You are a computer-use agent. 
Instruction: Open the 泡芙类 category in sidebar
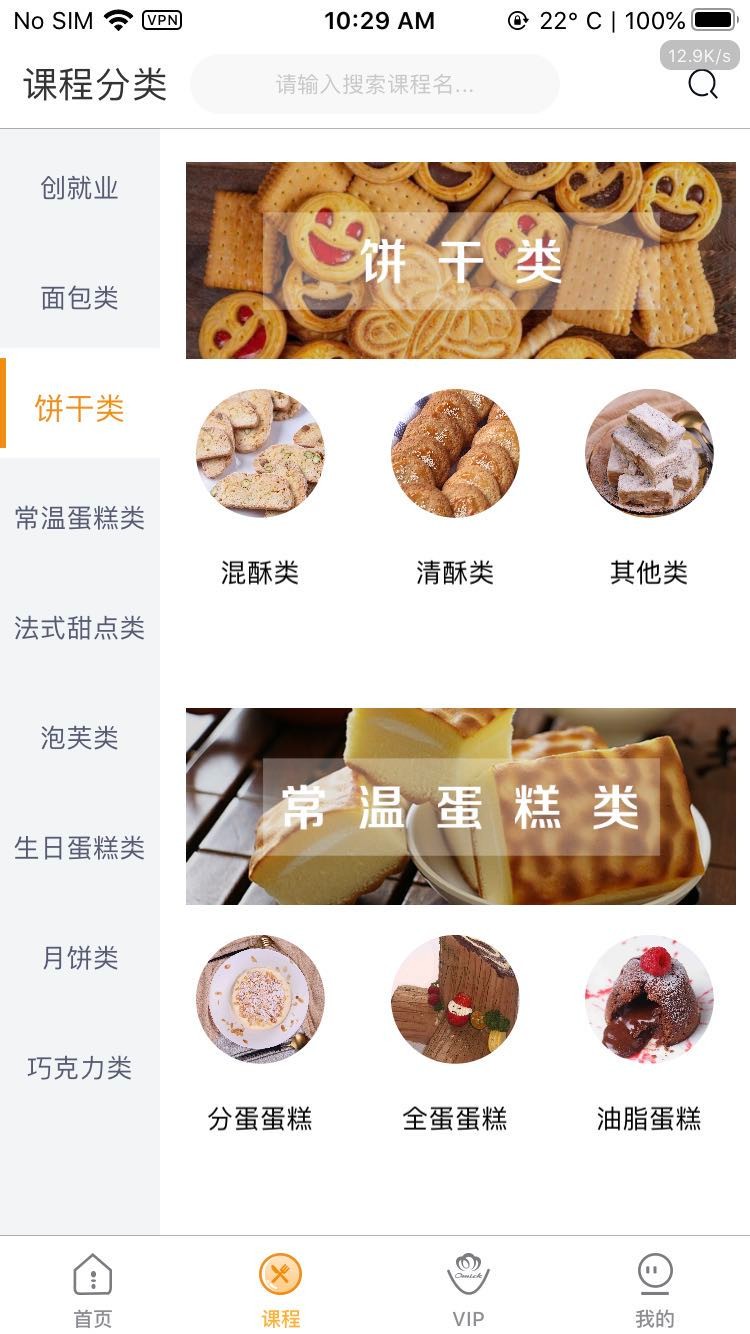(x=79, y=739)
